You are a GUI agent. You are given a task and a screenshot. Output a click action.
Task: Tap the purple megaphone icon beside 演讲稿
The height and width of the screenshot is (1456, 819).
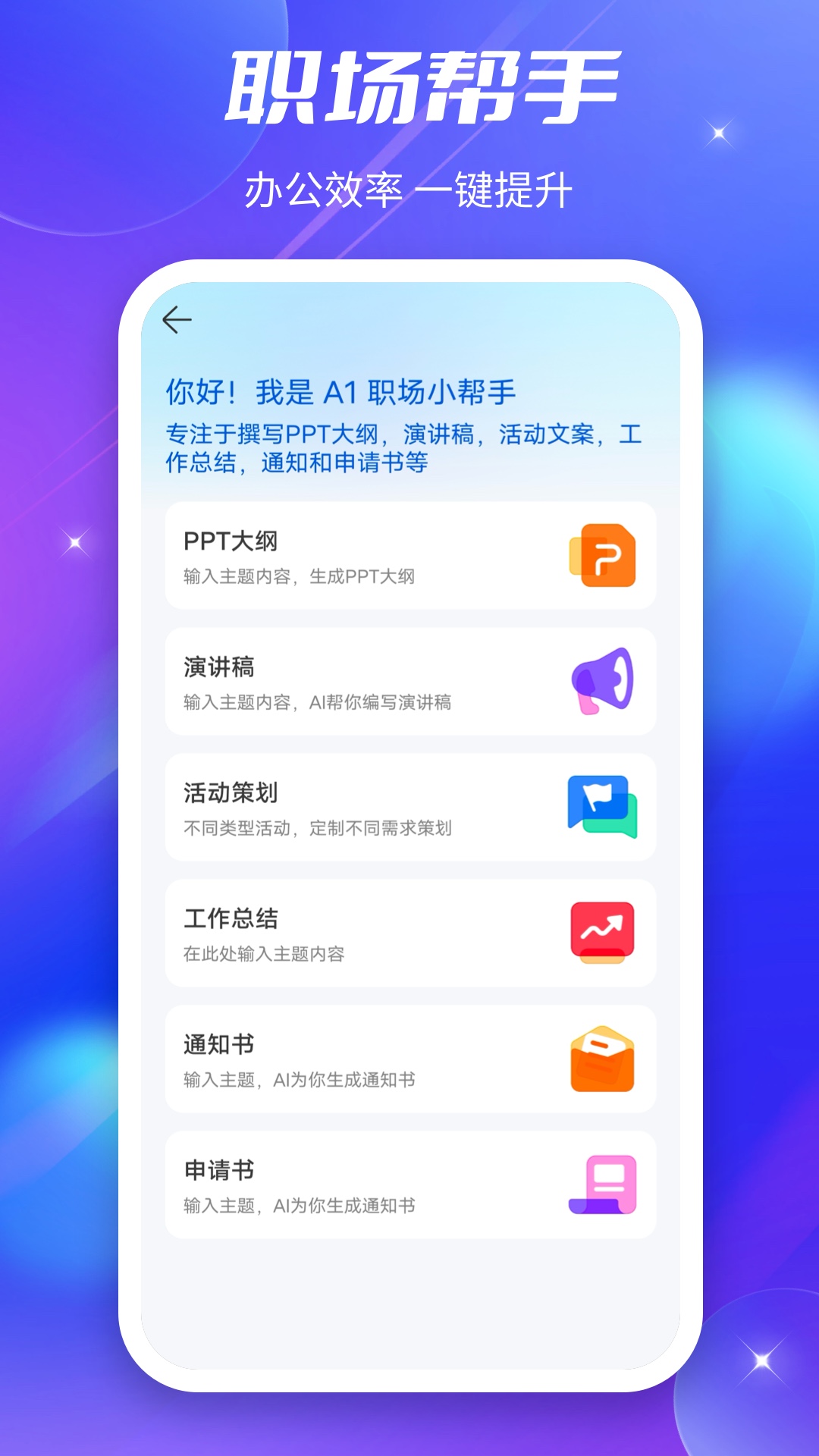[603, 682]
